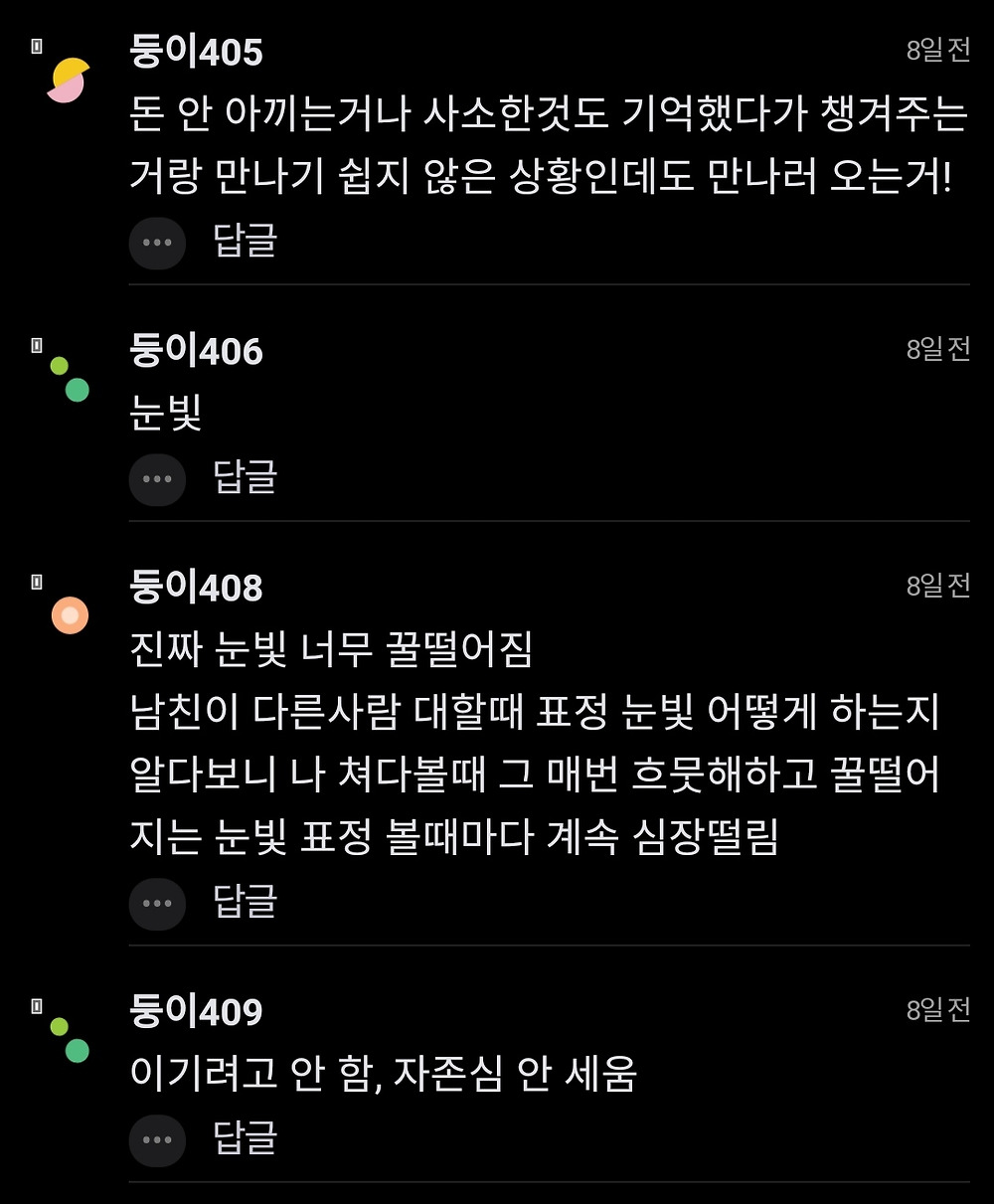Open the more options under 둥이409's comment
Viewport: 994px width, 1204px height.
157,1140
